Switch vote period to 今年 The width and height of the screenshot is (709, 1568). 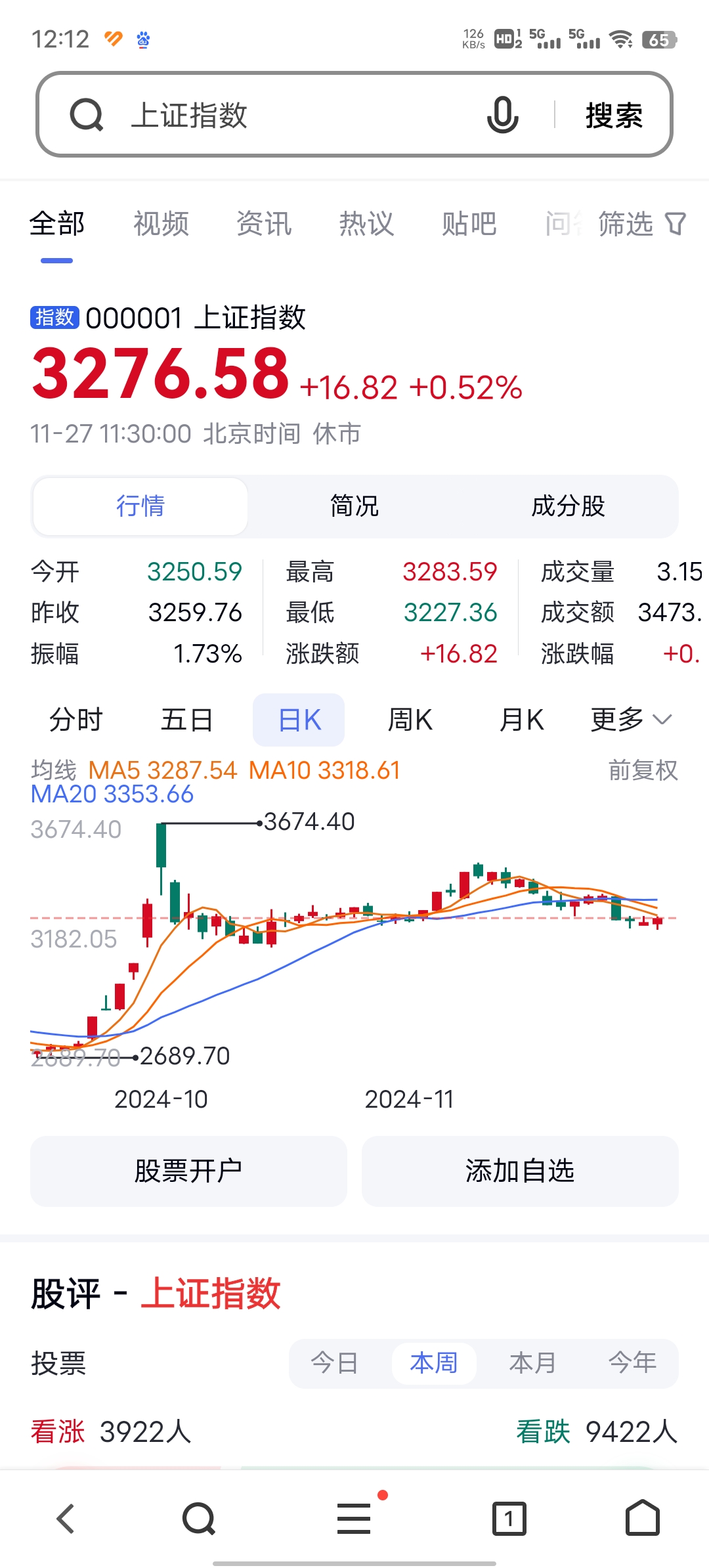632,1363
